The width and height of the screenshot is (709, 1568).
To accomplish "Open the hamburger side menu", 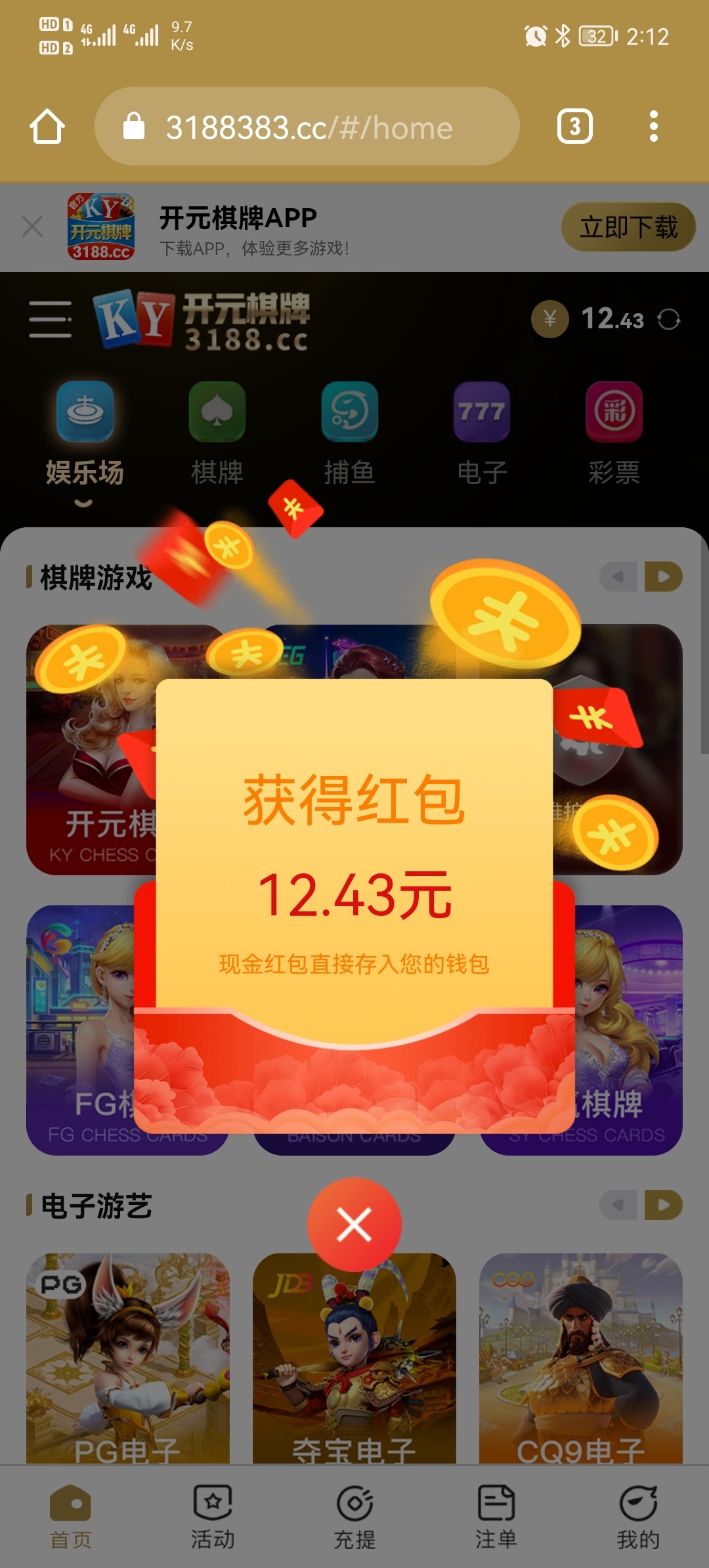I will [x=51, y=319].
